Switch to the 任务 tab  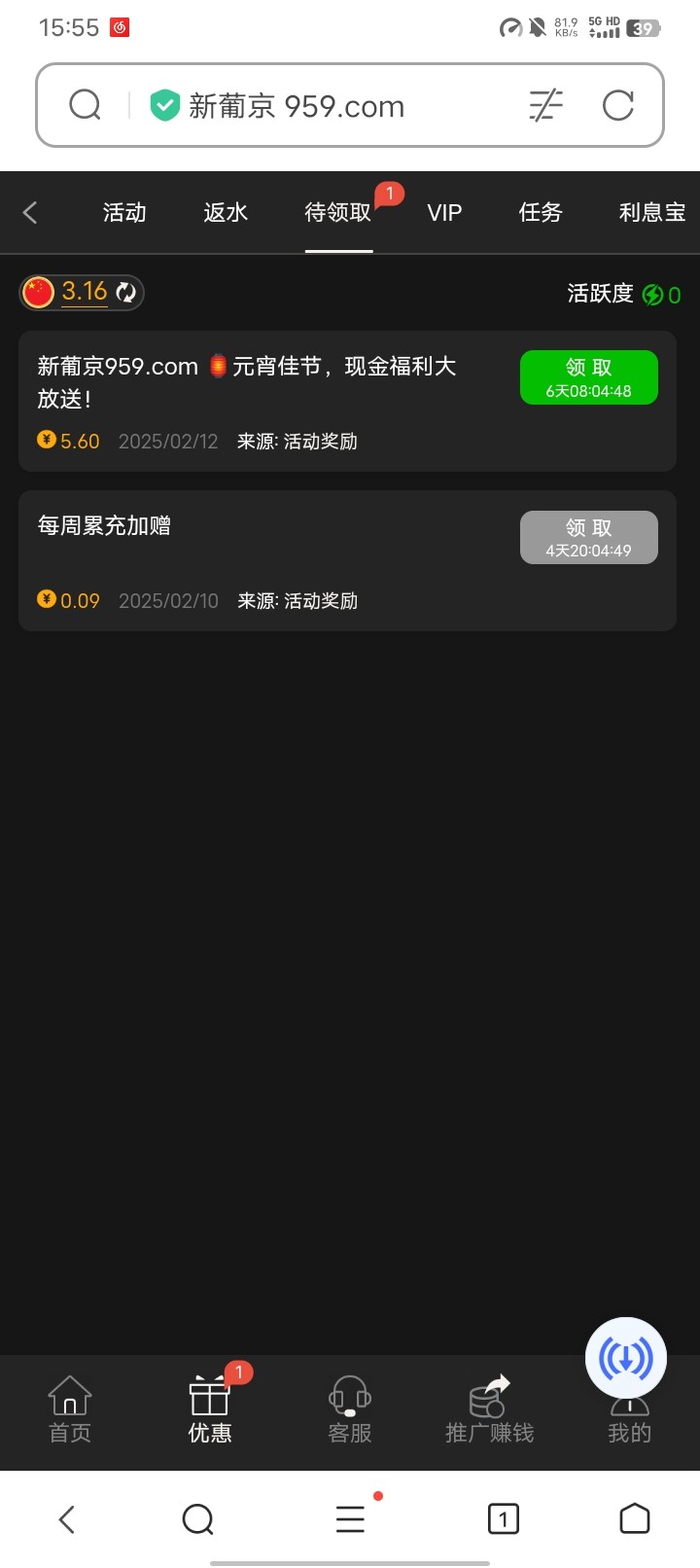click(x=541, y=212)
